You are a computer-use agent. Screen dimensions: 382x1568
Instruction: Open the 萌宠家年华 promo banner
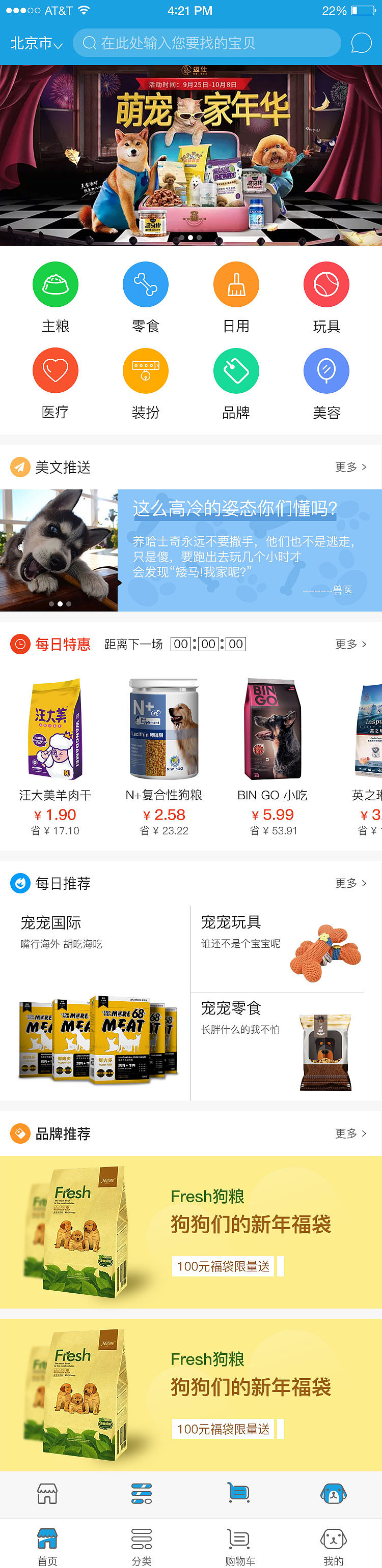point(190,155)
